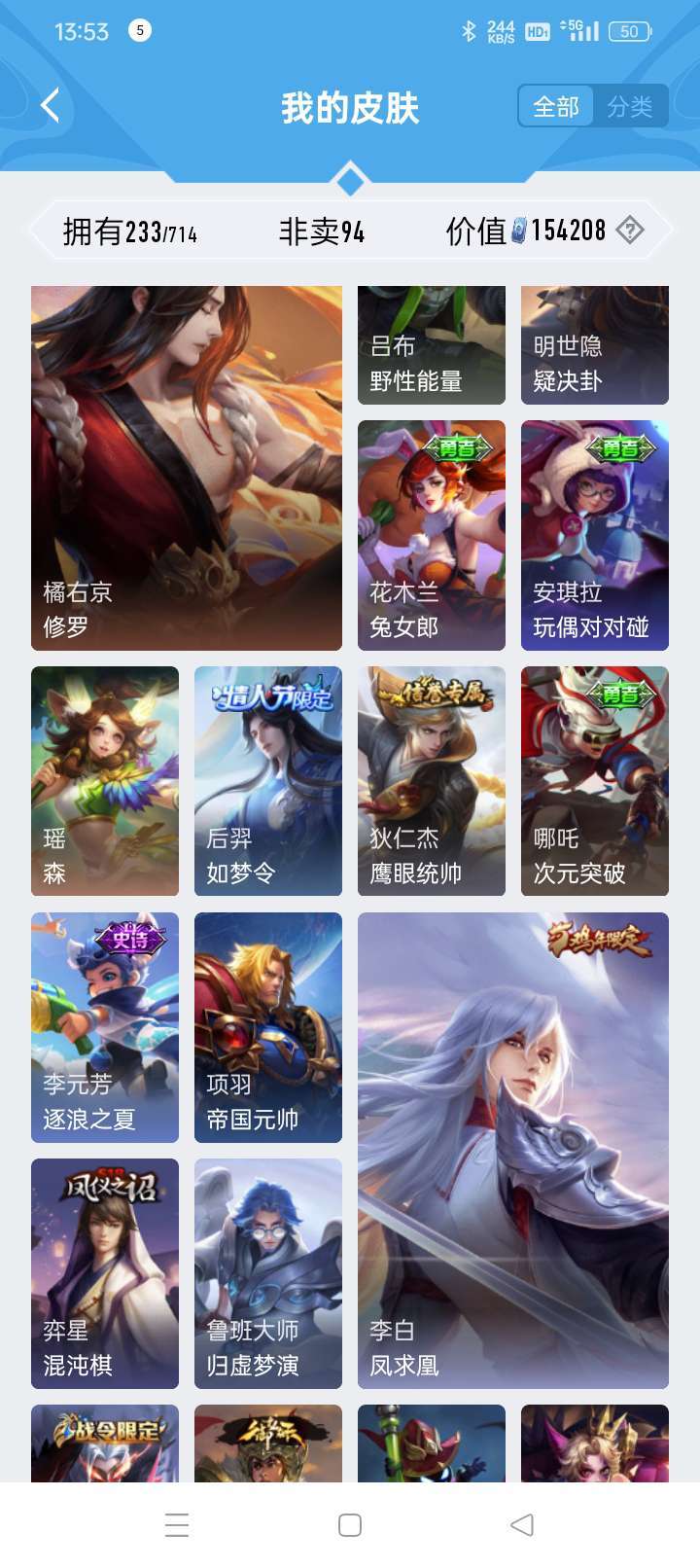The height and width of the screenshot is (1568, 700).
Task: Tap the 安琪拉 玩偶对对碰 skin
Action: pyautogui.click(x=595, y=535)
